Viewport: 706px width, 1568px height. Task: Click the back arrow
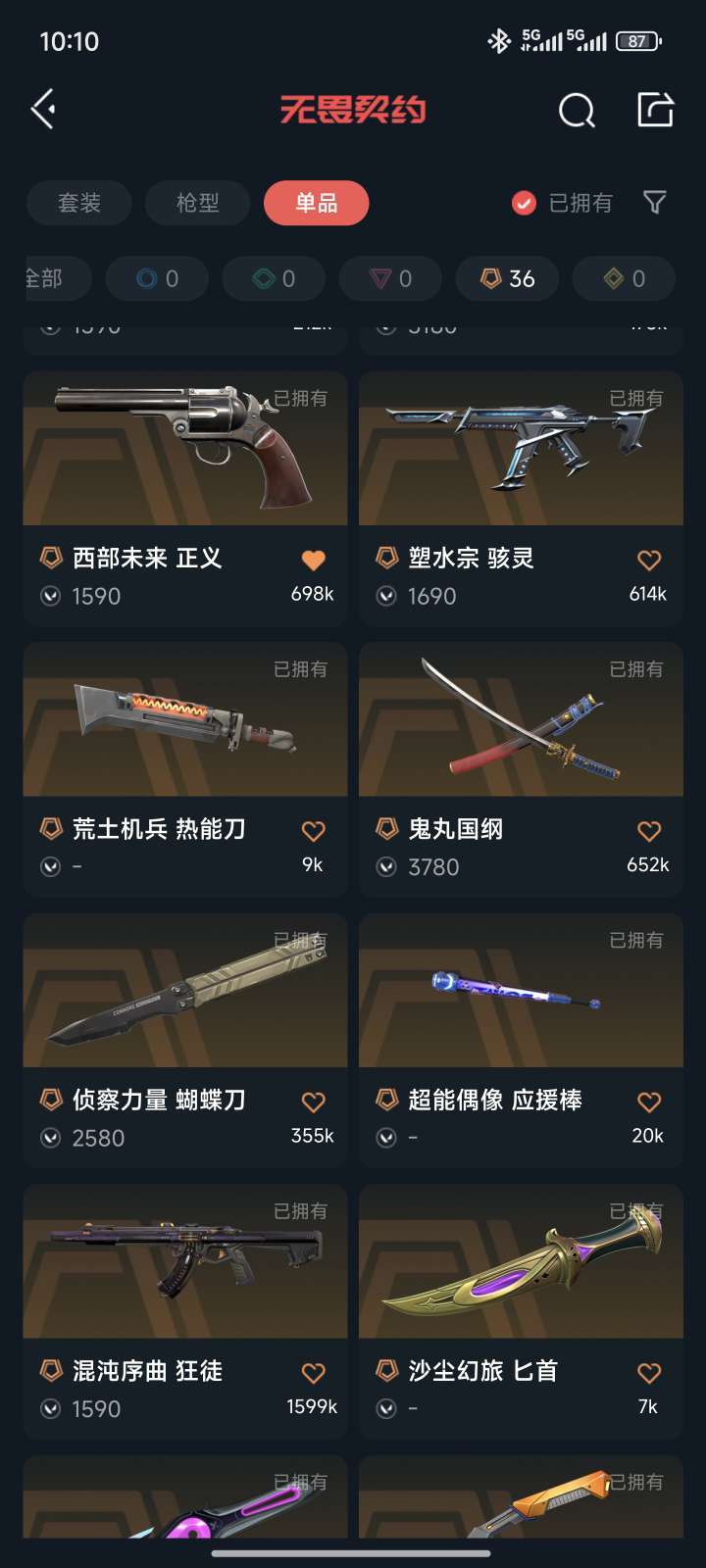coord(43,109)
